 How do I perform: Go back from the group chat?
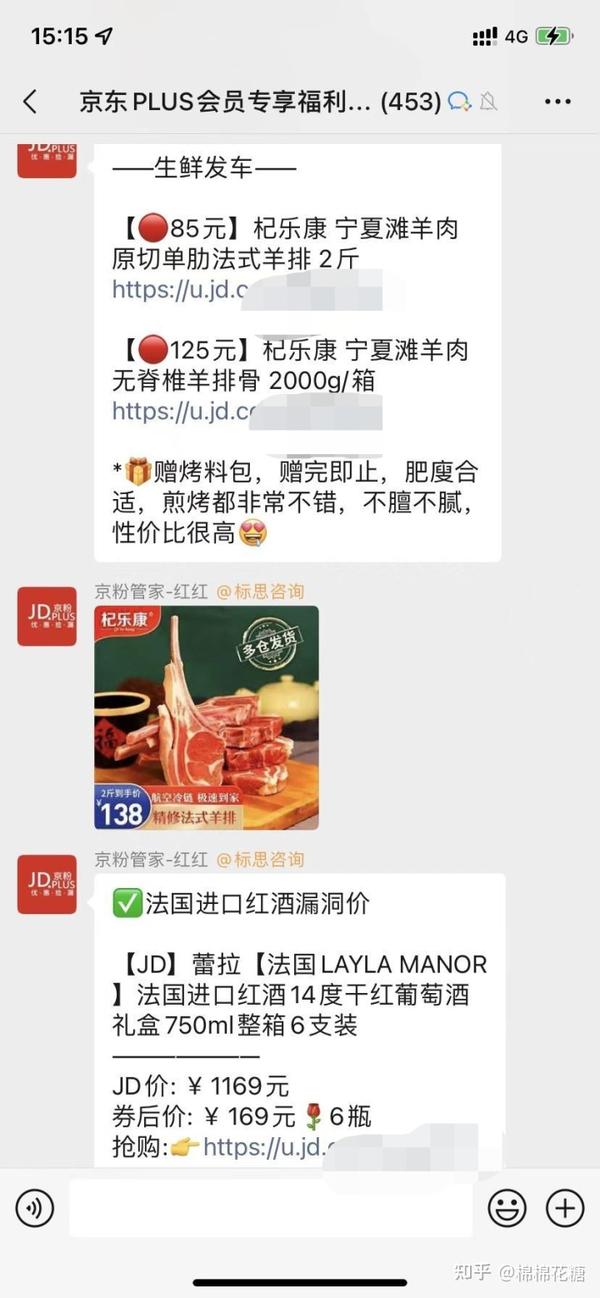click(x=30, y=101)
